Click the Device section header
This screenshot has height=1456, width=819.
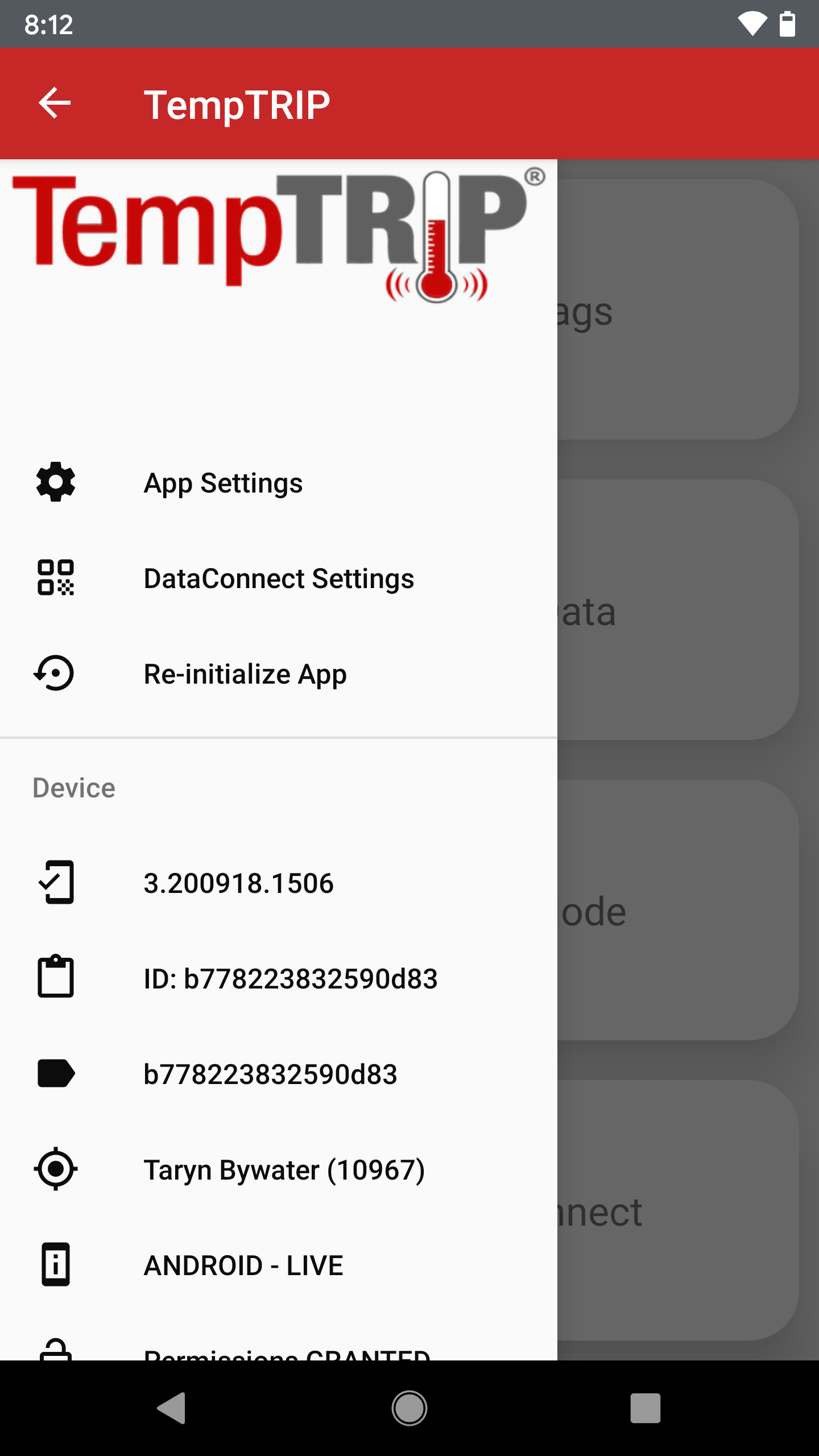[x=73, y=787]
